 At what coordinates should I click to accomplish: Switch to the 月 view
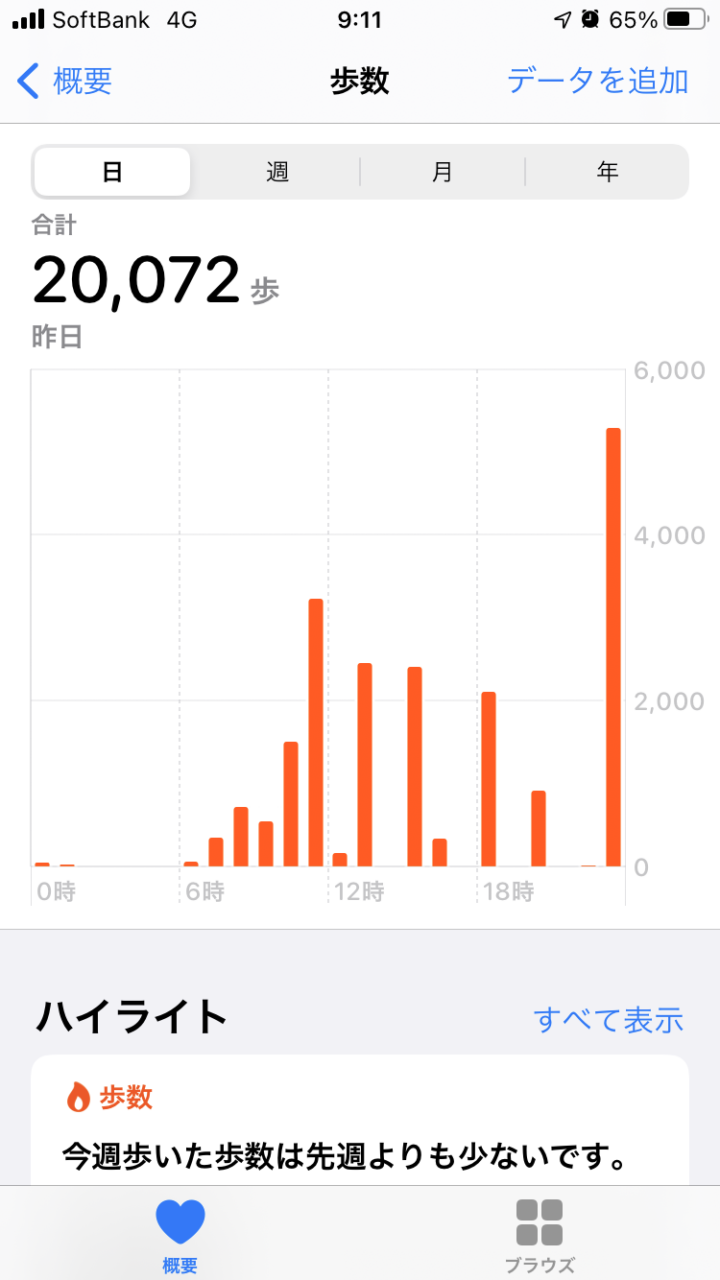442,172
